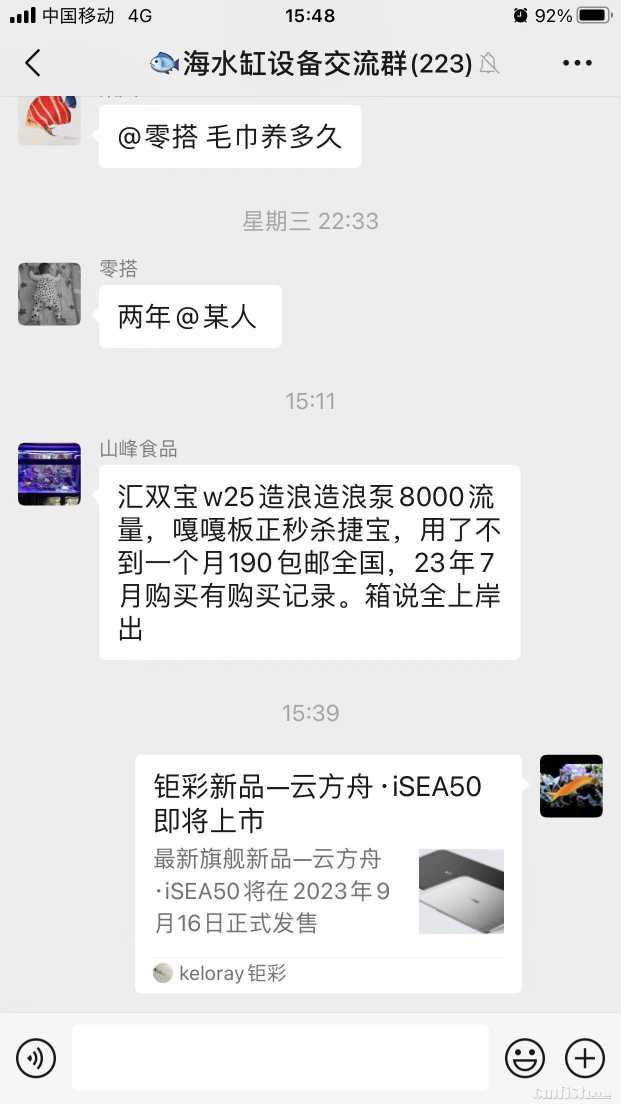View 零搭's profile avatar
The width and height of the screenshot is (621, 1104).
[x=49, y=294]
